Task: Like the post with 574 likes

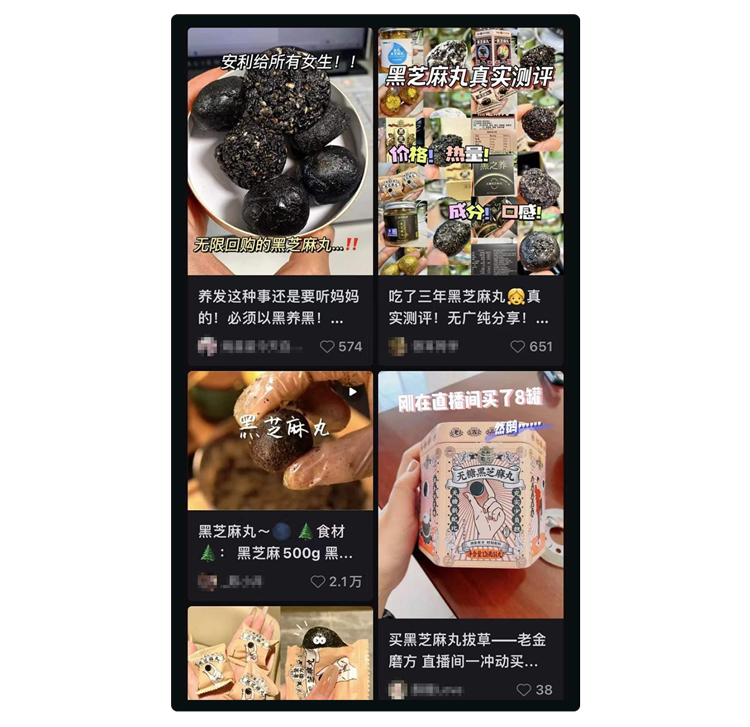Action: 326,347
